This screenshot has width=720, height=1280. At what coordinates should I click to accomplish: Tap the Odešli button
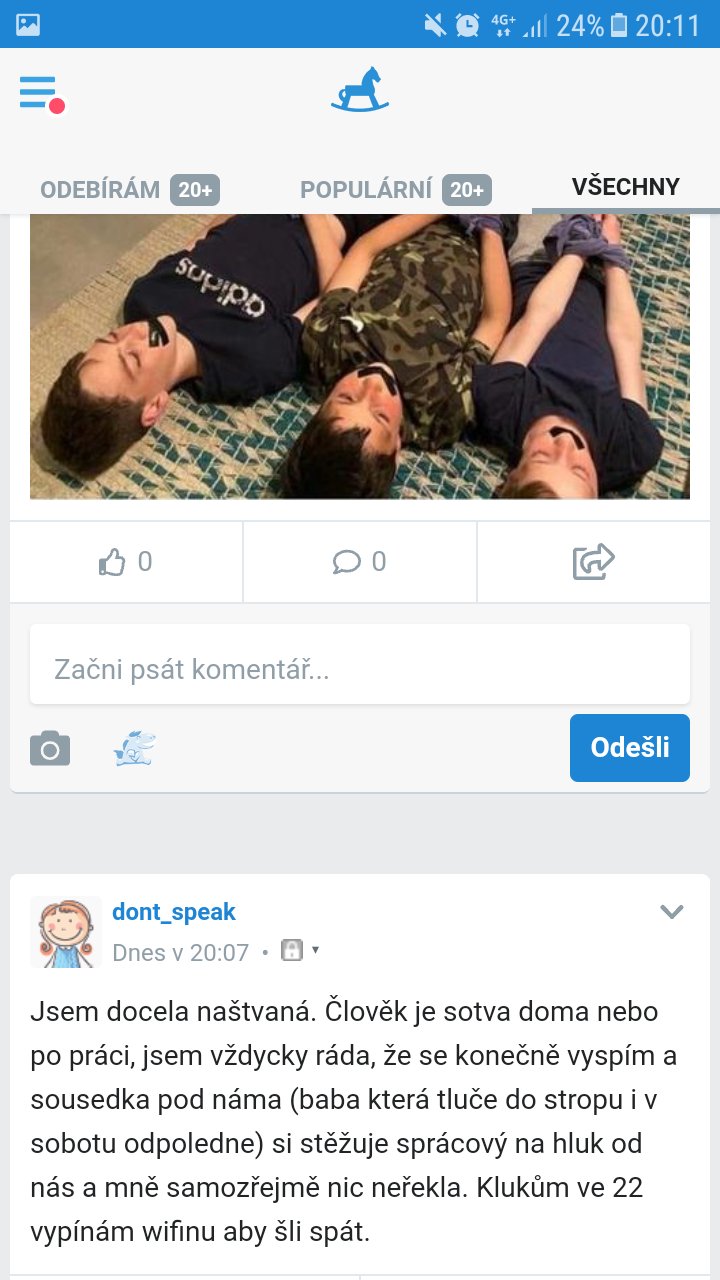click(630, 748)
